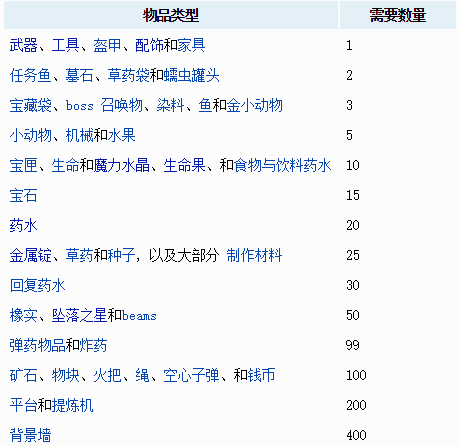Follow the 回复药水 link
This screenshot has height=446, width=460.
tap(37, 285)
